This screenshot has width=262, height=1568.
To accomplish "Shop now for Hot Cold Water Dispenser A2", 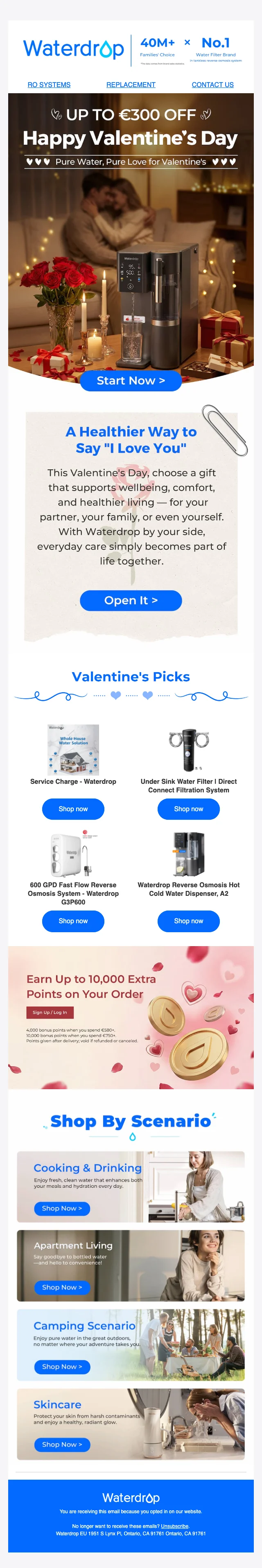I will 188,921.
